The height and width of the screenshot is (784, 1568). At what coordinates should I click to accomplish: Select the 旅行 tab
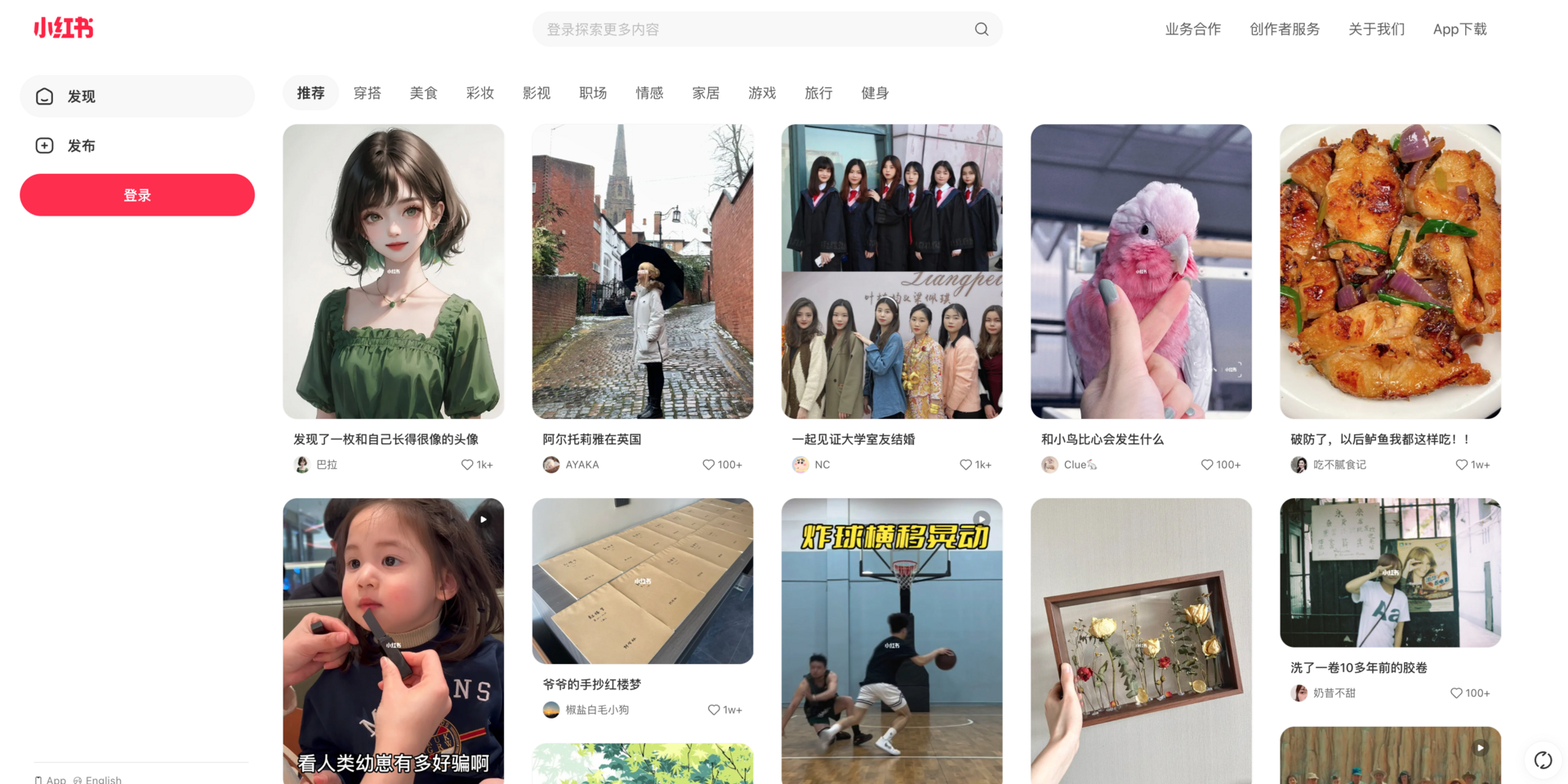coord(818,93)
